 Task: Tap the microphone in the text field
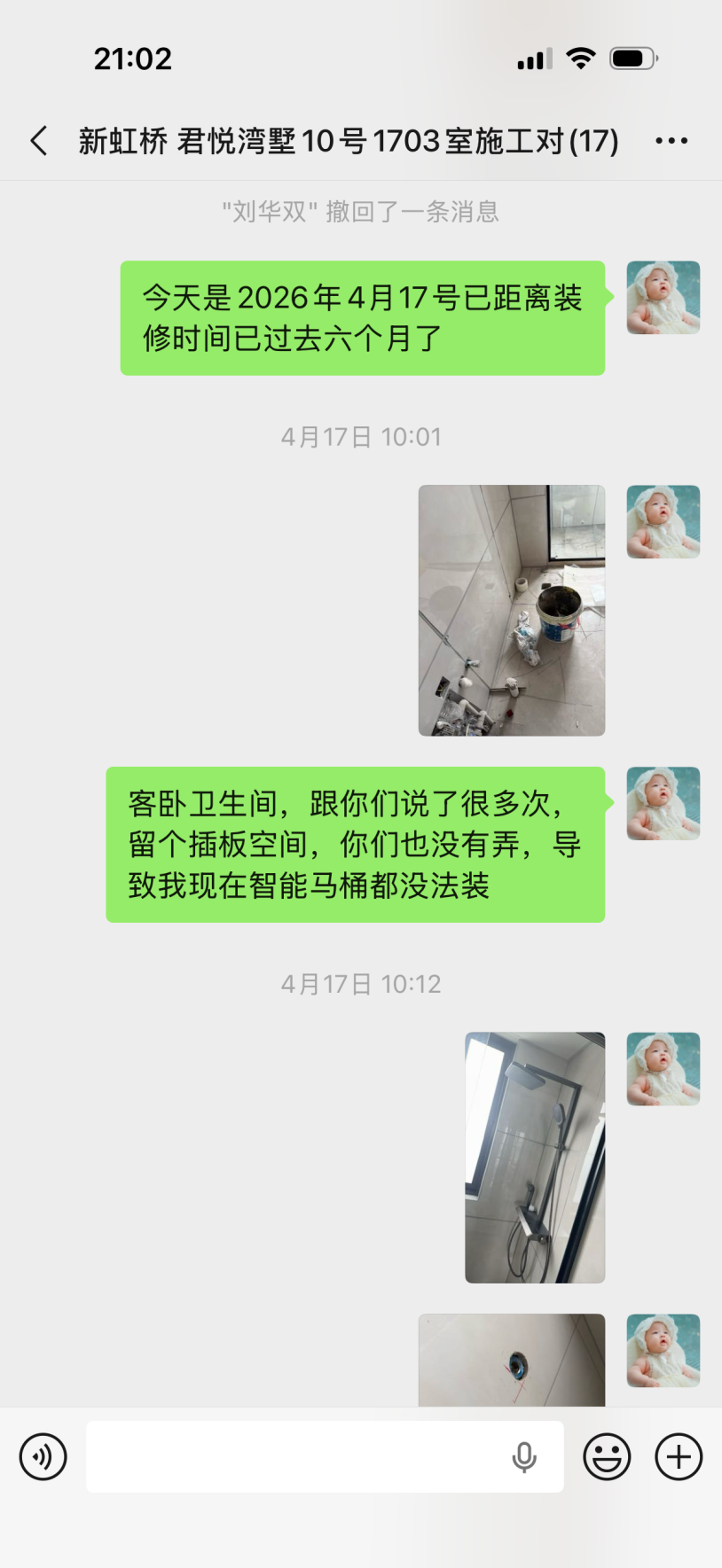[524, 1456]
